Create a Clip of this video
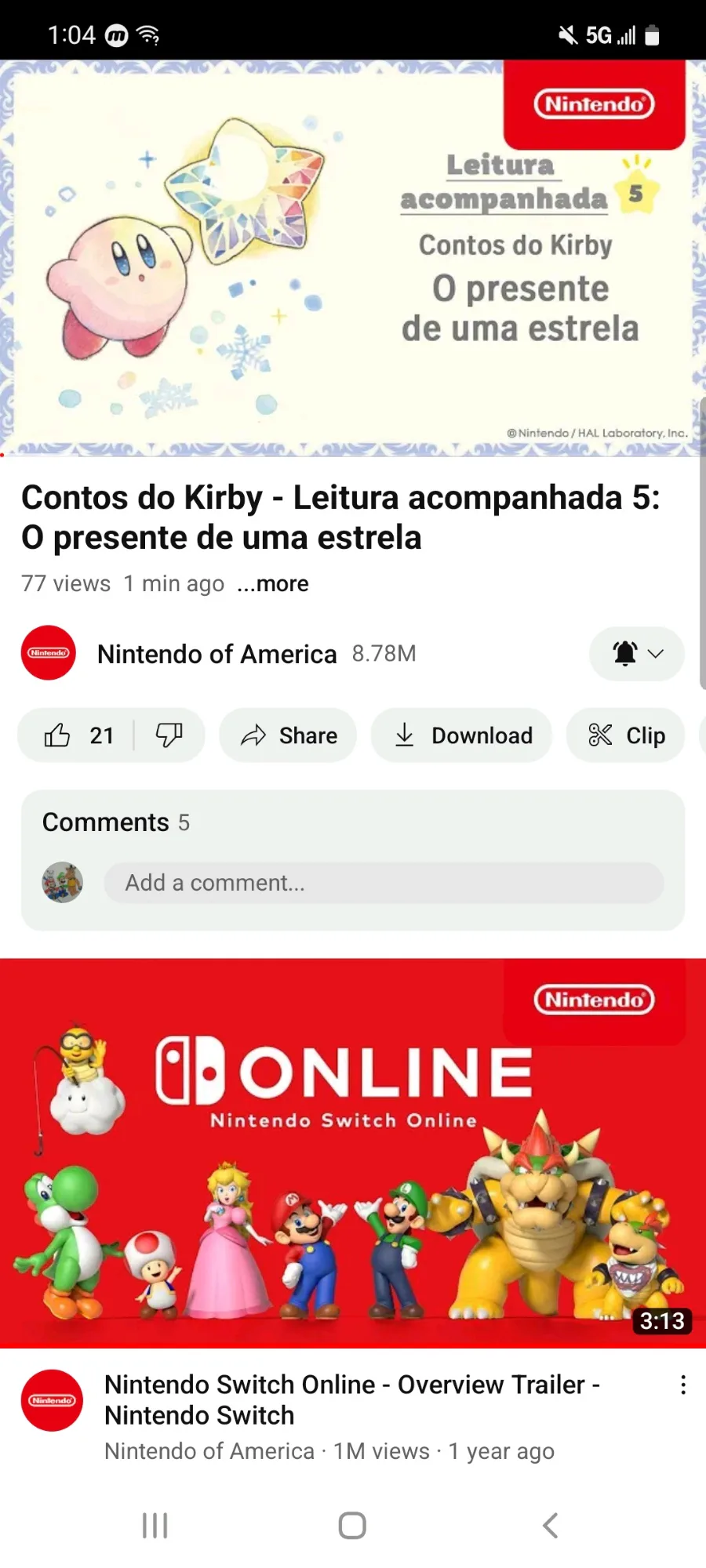The image size is (706, 1568). pos(625,735)
